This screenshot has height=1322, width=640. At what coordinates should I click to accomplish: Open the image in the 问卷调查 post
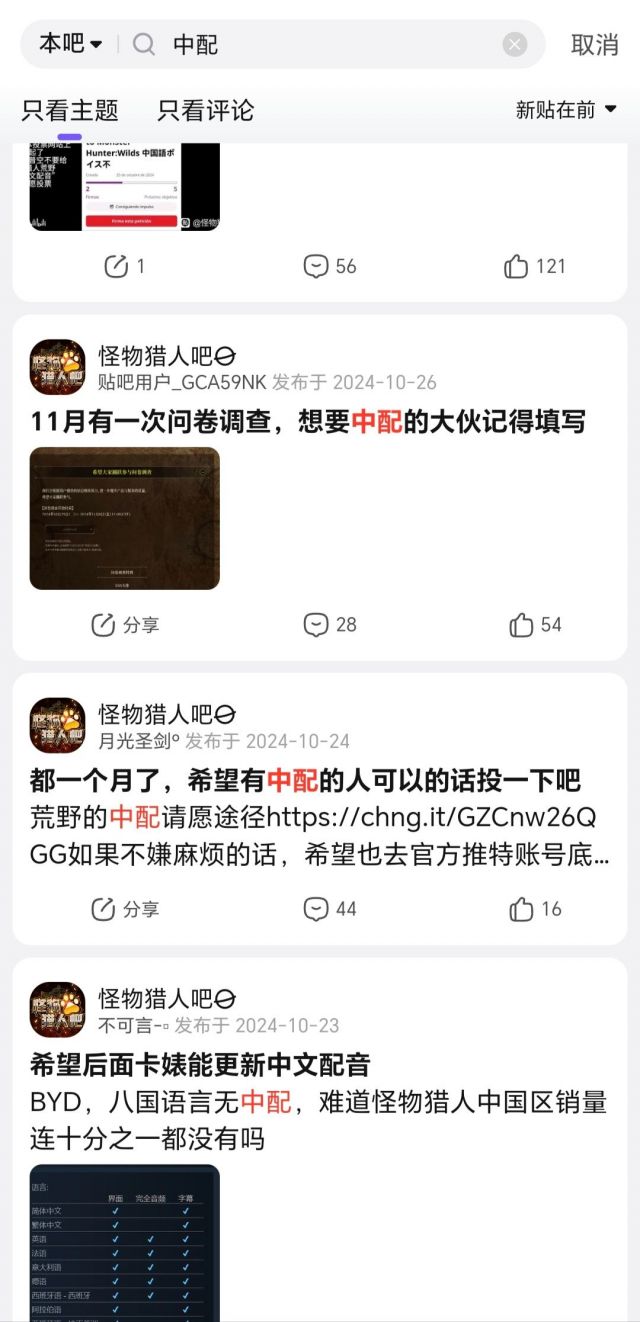(x=125, y=518)
